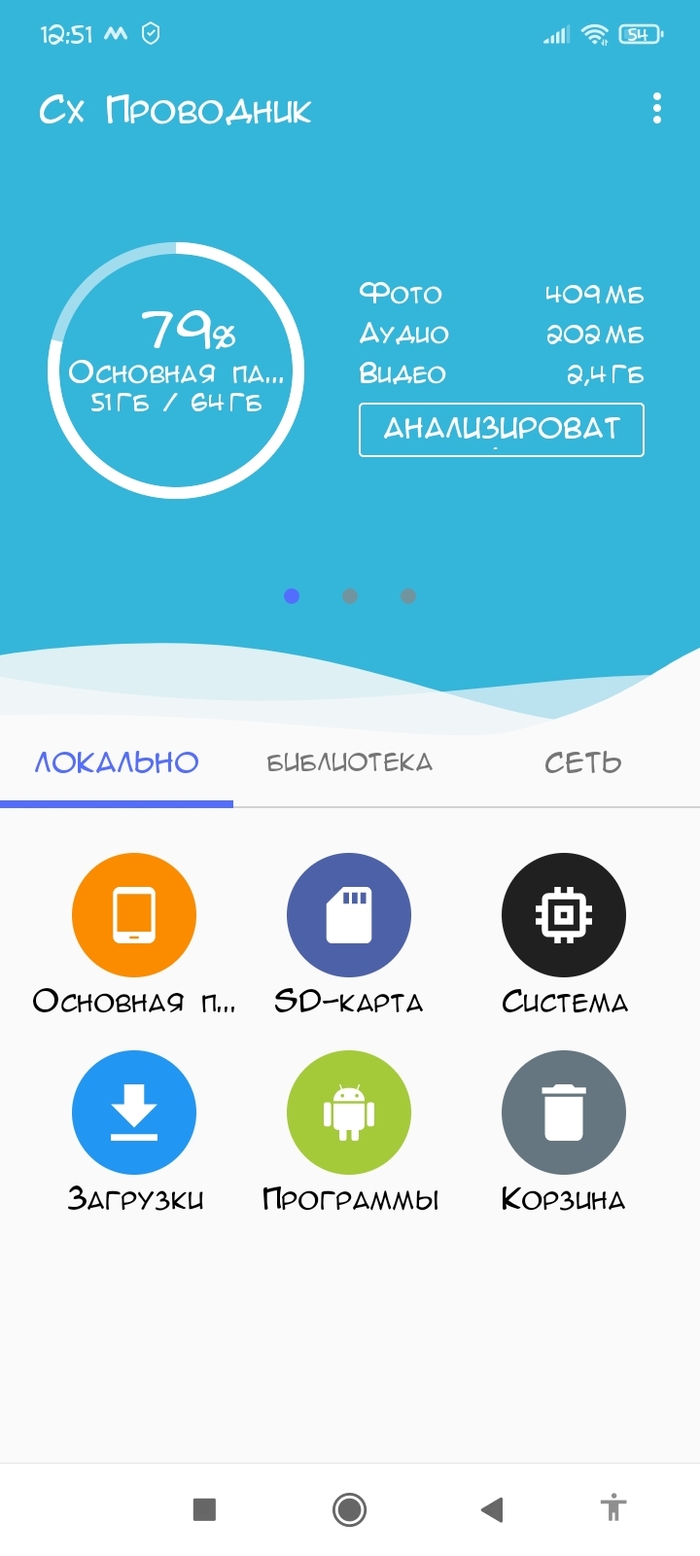700x1556 pixels.
Task: Switch to the Сеть tab
Action: pos(583,763)
